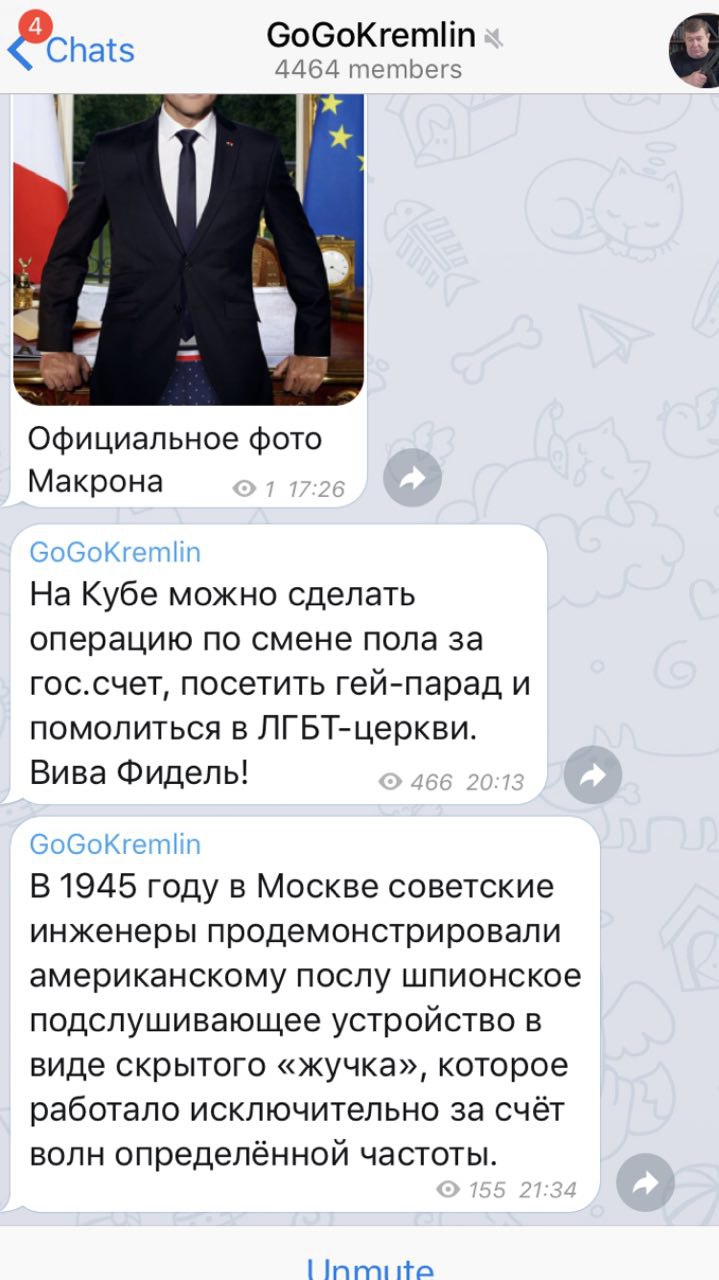Forward the 1945 Moscow post
Screen dimensions: 719x1280
coord(645,1183)
